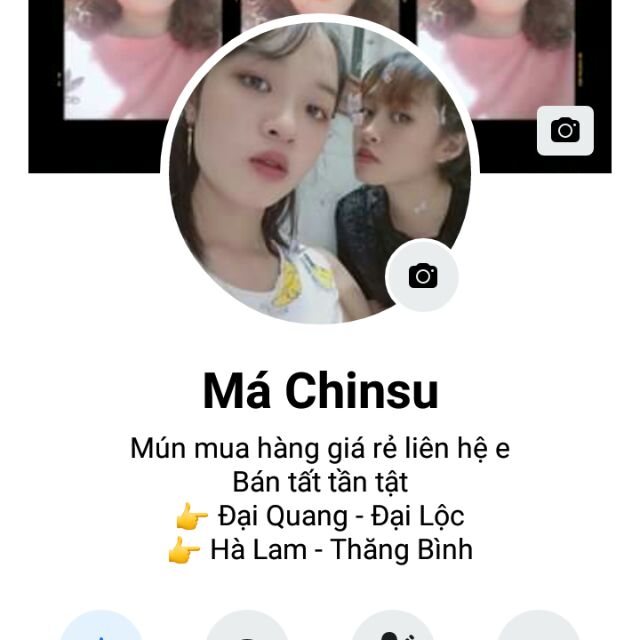Update profile picture with the camera icon

click(x=423, y=276)
